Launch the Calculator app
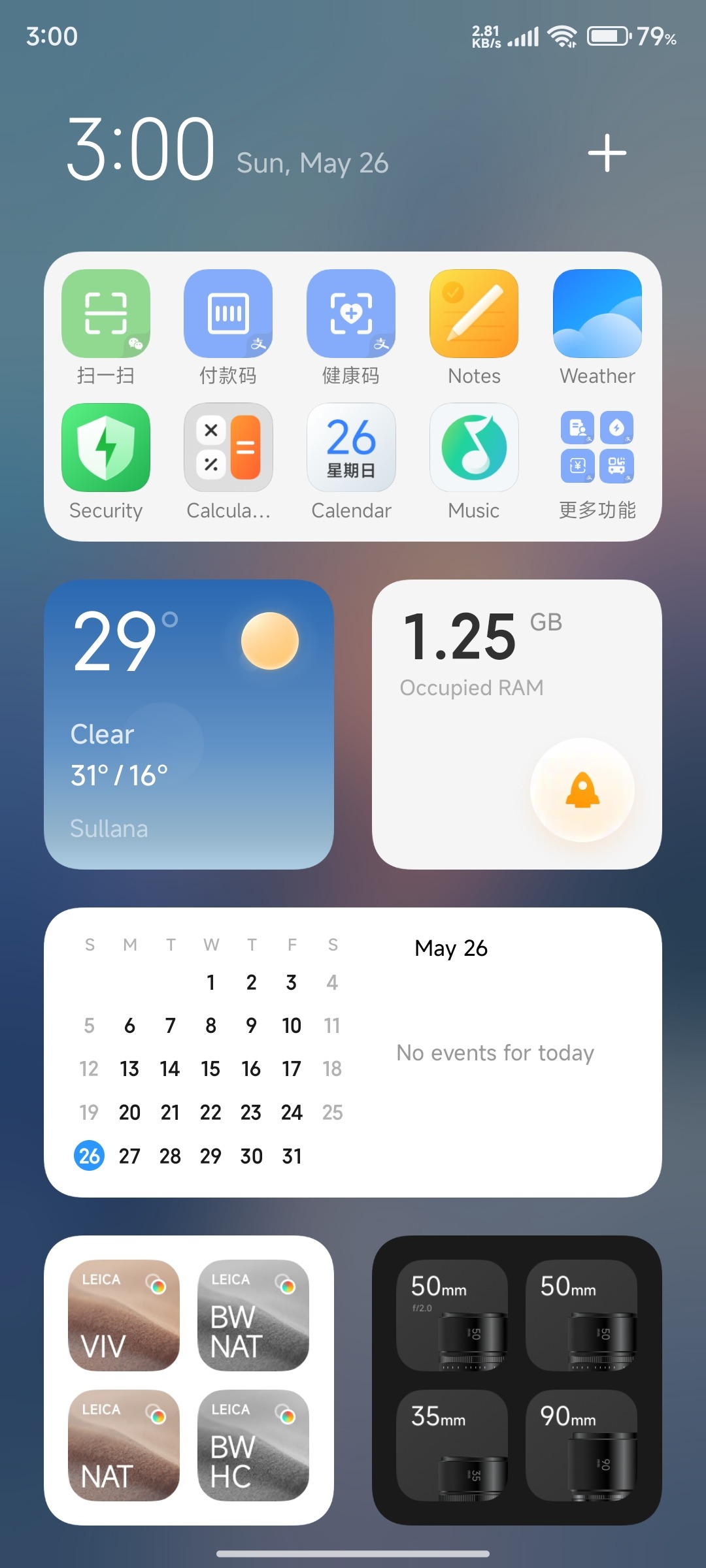Screen dimensions: 706x1568 coord(228,448)
